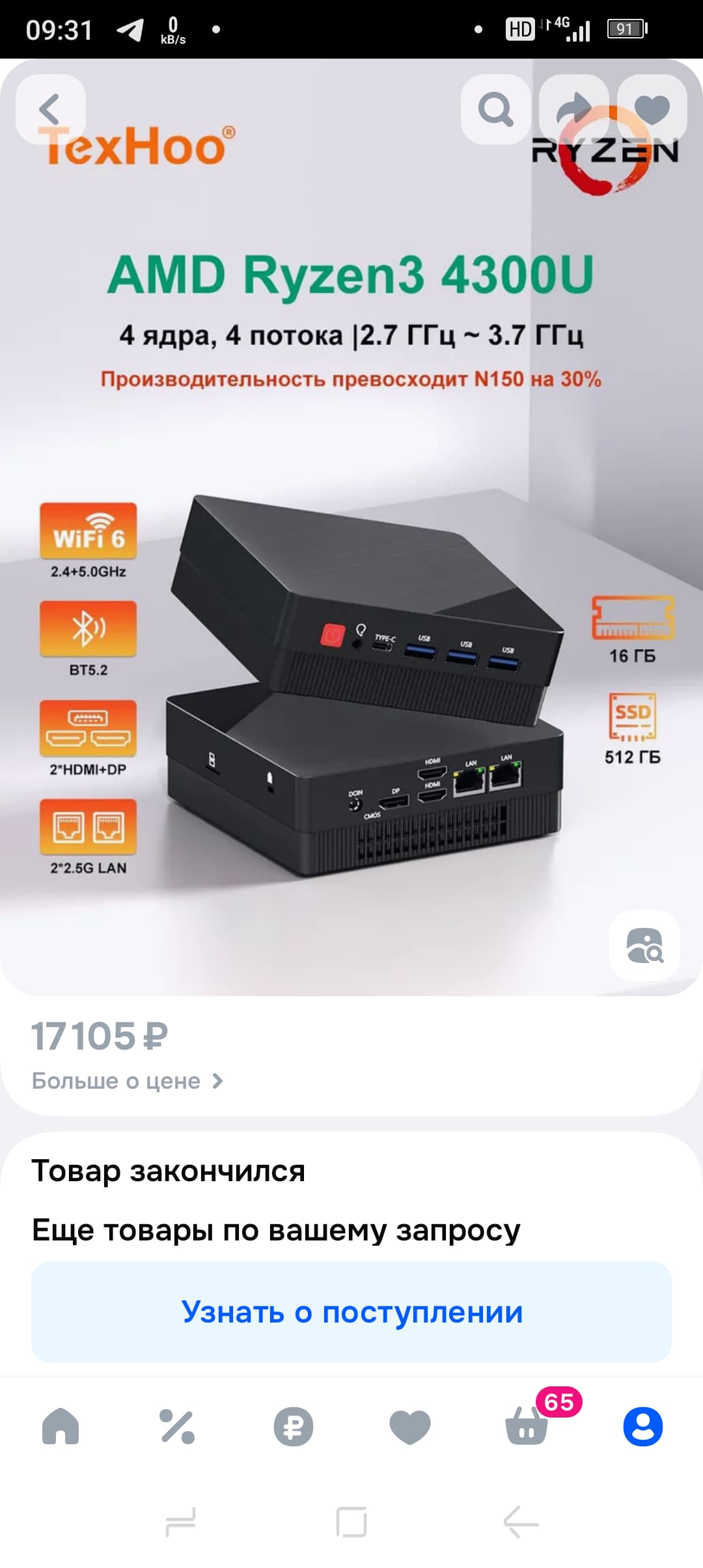The image size is (703, 1568).
Task: Add the mini PC to favorites
Action: pyautogui.click(x=652, y=109)
